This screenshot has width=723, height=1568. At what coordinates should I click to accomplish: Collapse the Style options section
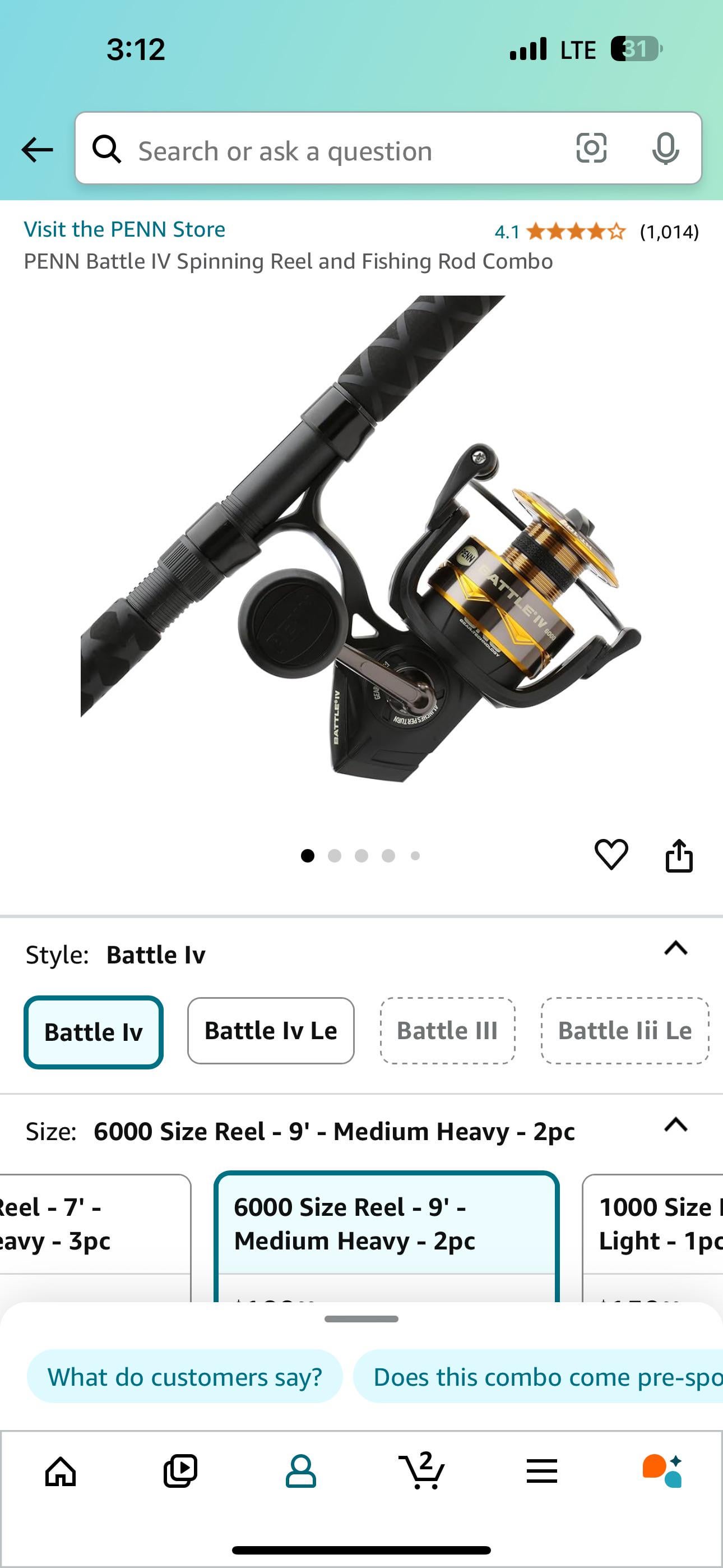pos(675,948)
